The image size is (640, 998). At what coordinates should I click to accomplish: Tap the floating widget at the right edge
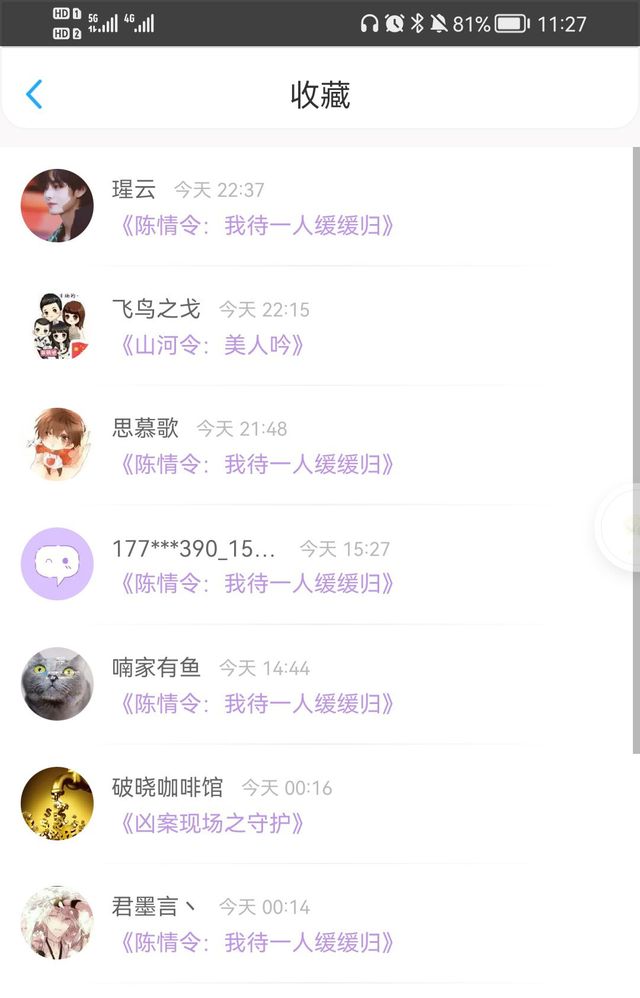(x=620, y=526)
